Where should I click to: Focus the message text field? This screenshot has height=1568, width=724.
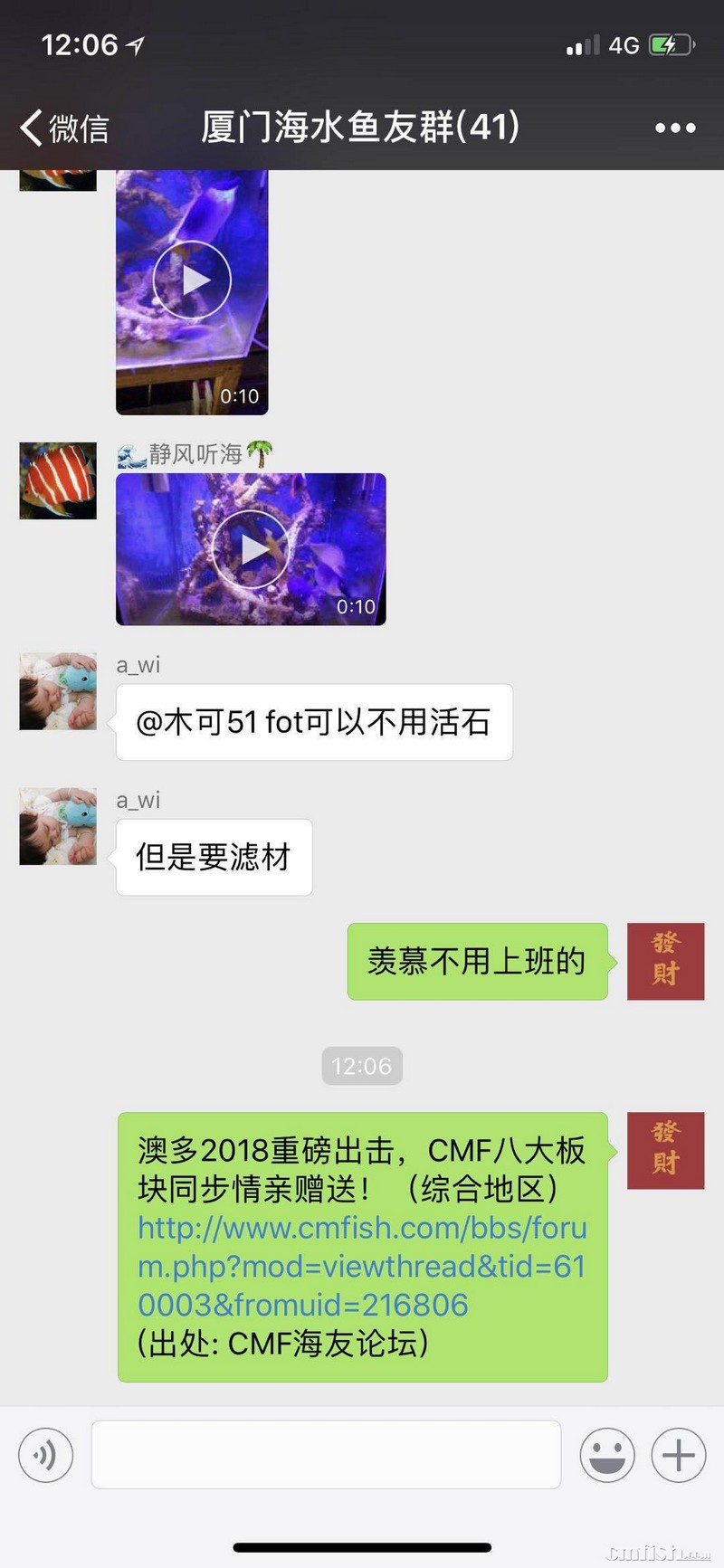point(326,1455)
